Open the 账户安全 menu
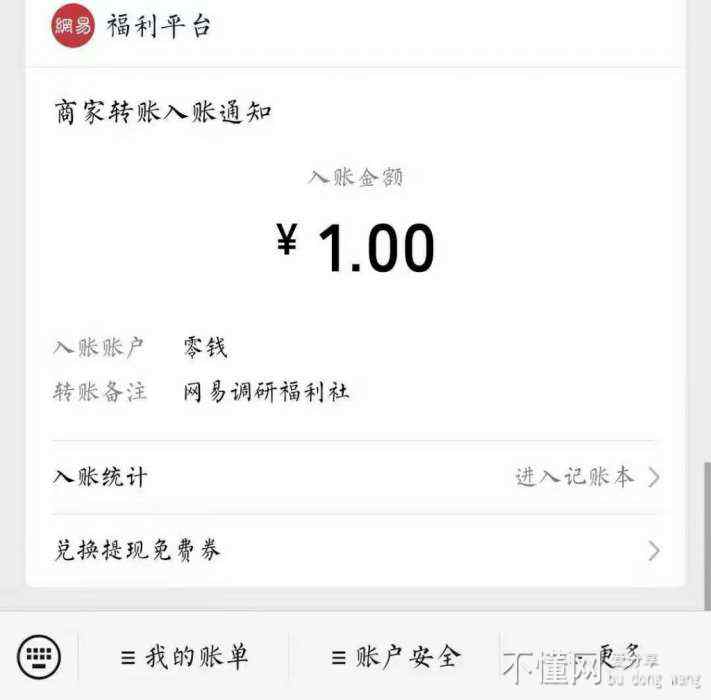This screenshot has height=700, width=711. tap(395, 657)
